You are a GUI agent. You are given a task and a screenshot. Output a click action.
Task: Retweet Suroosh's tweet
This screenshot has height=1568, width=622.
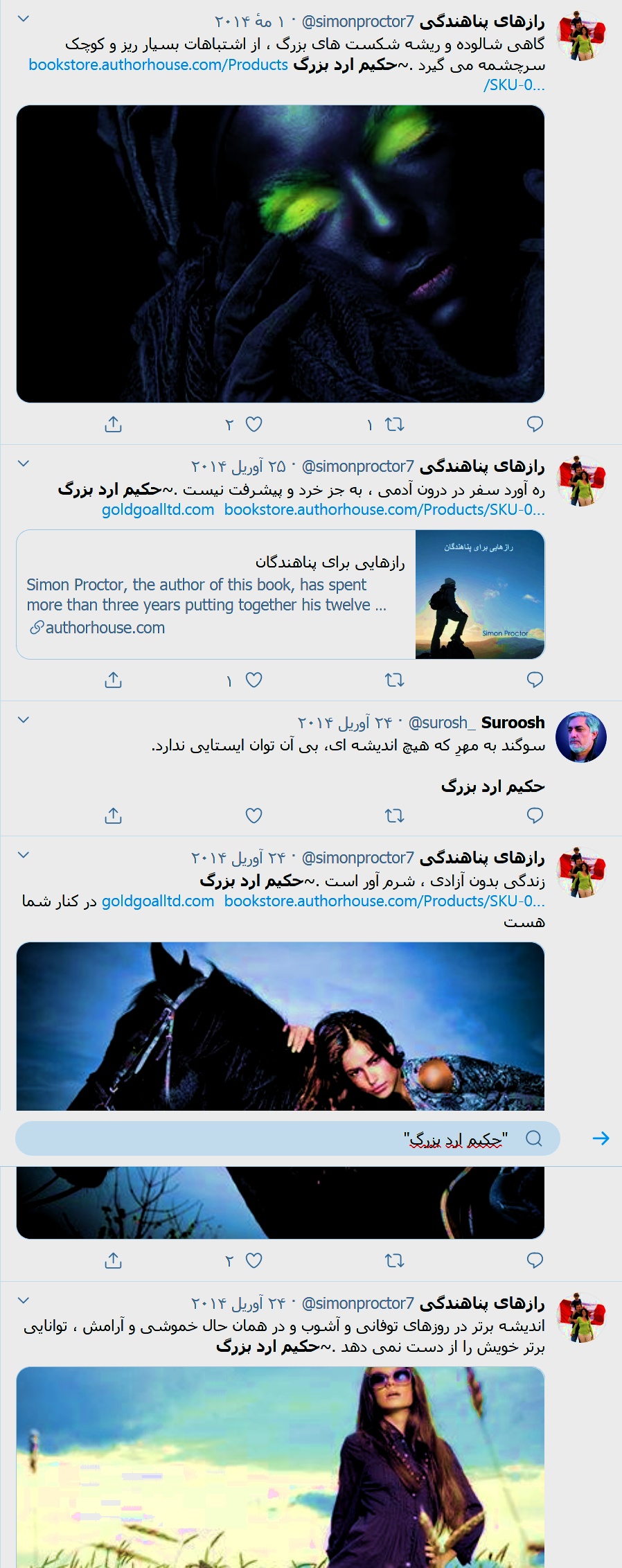click(394, 816)
